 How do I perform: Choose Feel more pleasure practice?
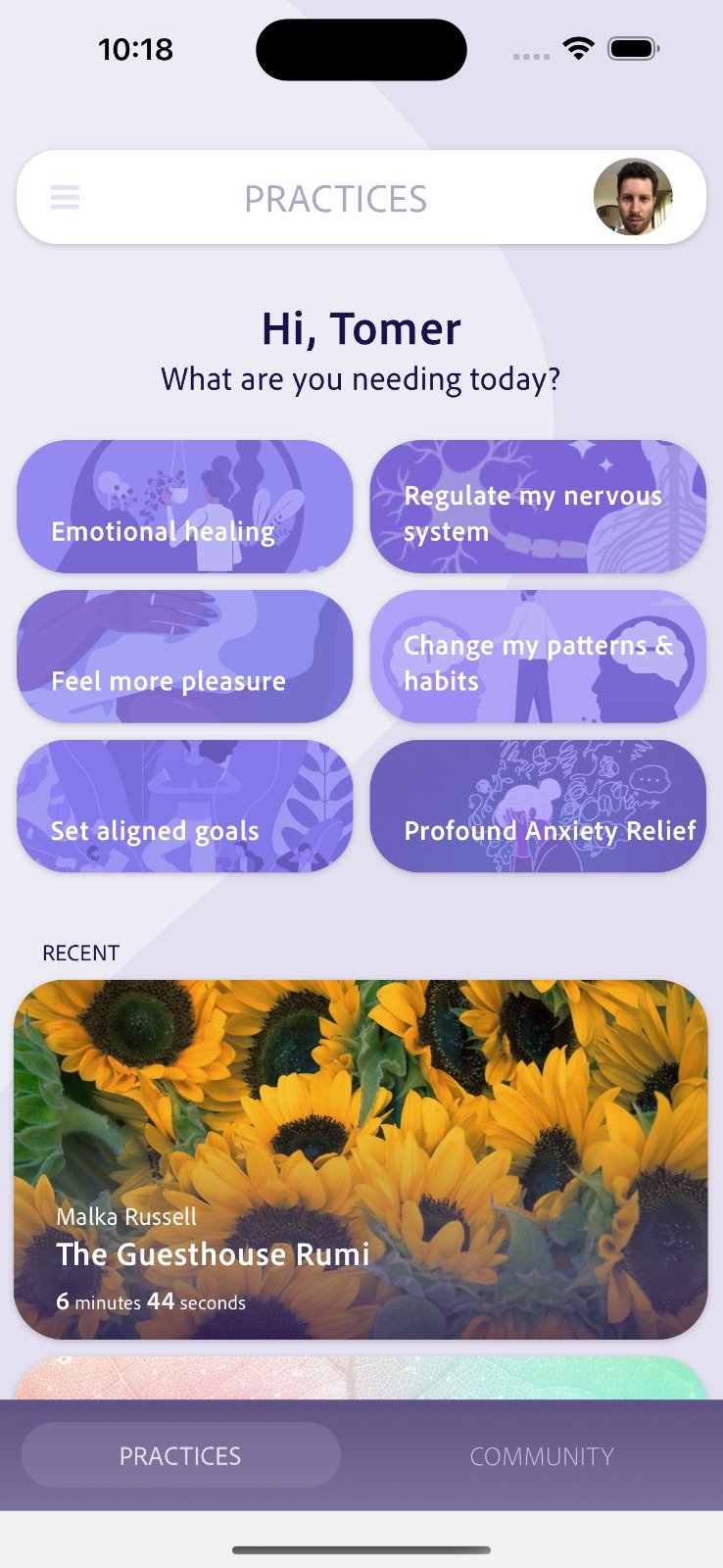(x=184, y=657)
